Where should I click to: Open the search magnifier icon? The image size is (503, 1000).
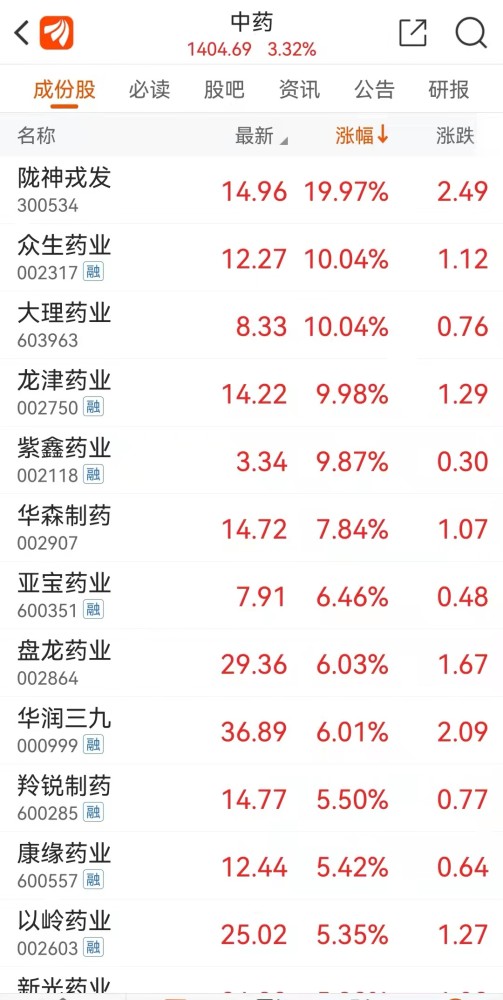pos(471,33)
